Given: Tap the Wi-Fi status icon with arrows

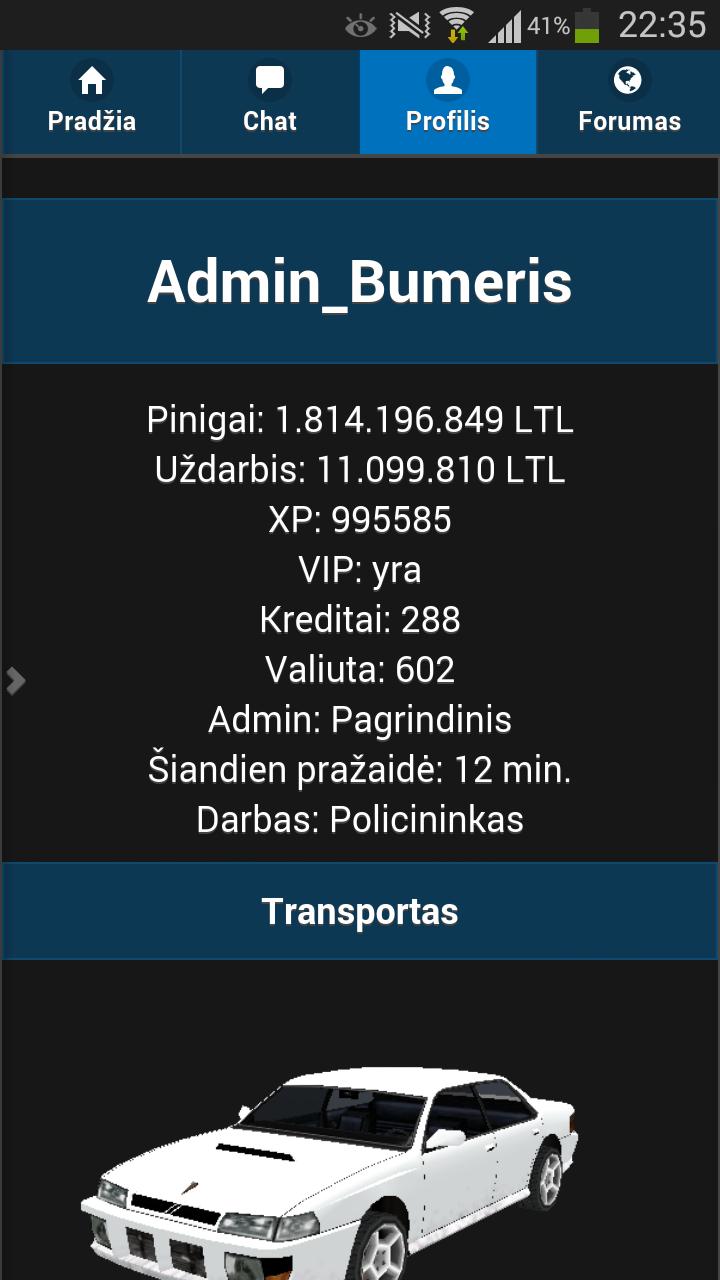Looking at the screenshot, I should [x=456, y=22].
